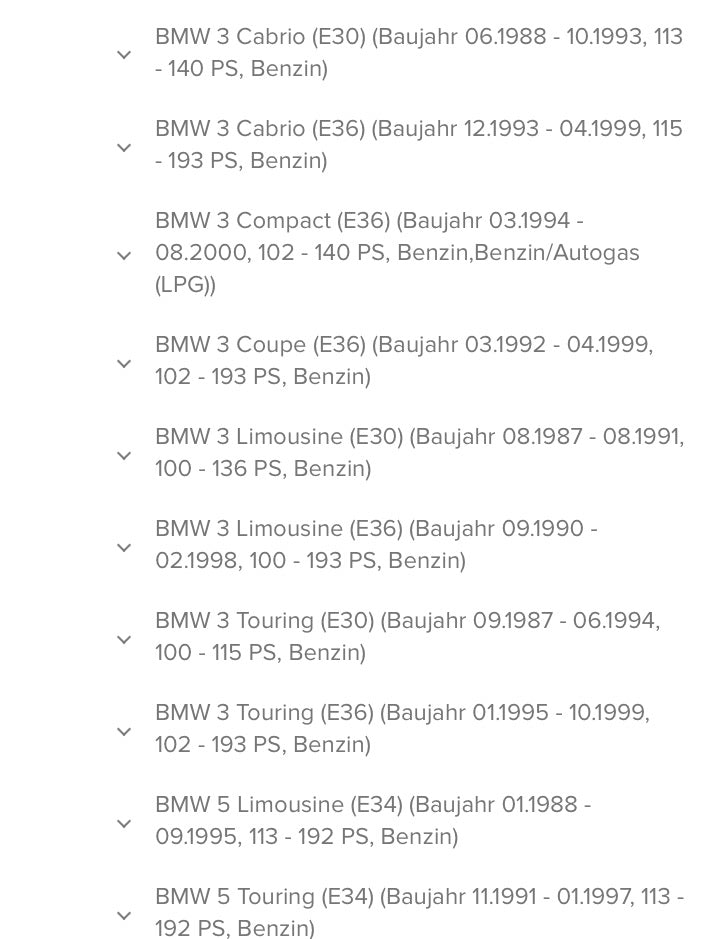Viewport: 702px width, 939px height.
Task: Show BMW 3 Limousine (E30) models
Action: [124, 455]
